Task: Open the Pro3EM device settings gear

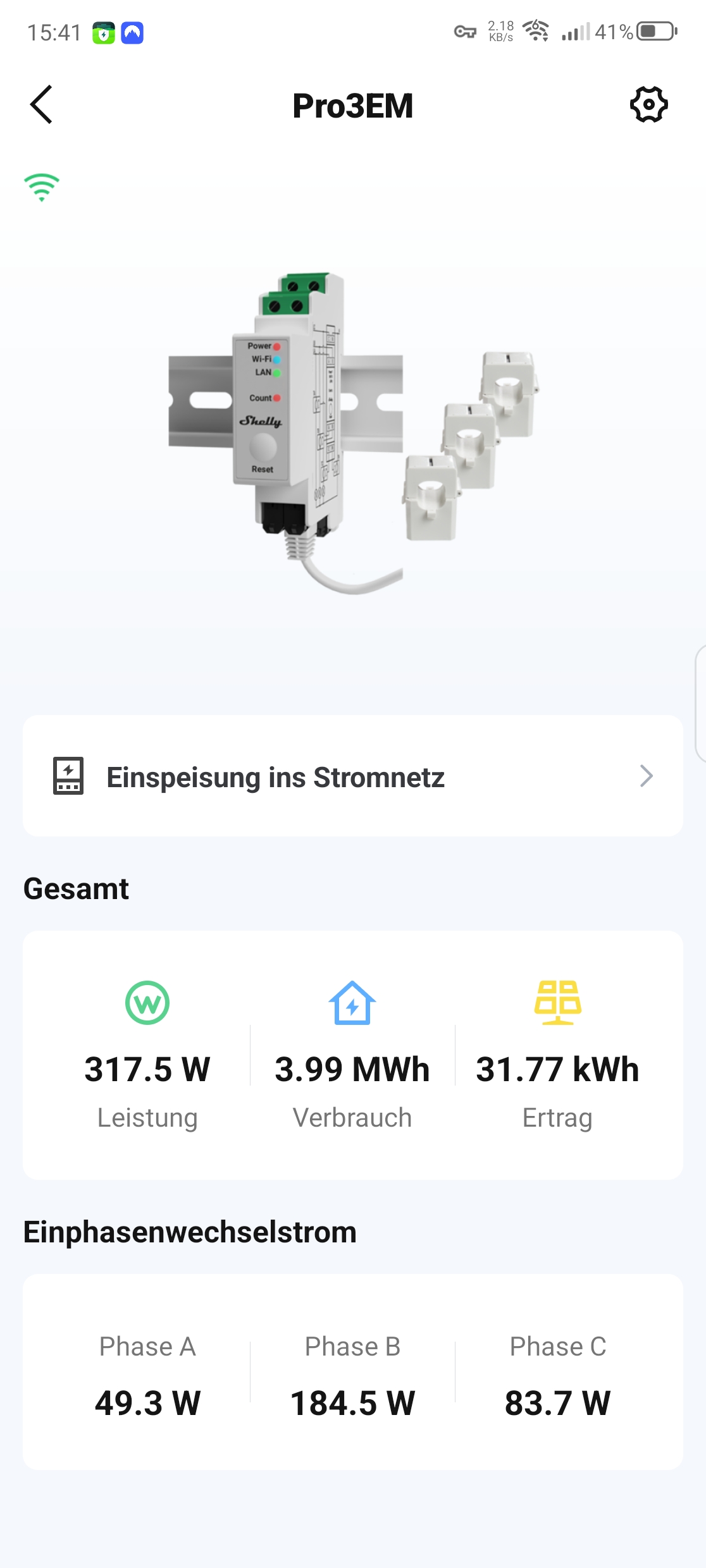Action: [x=648, y=104]
